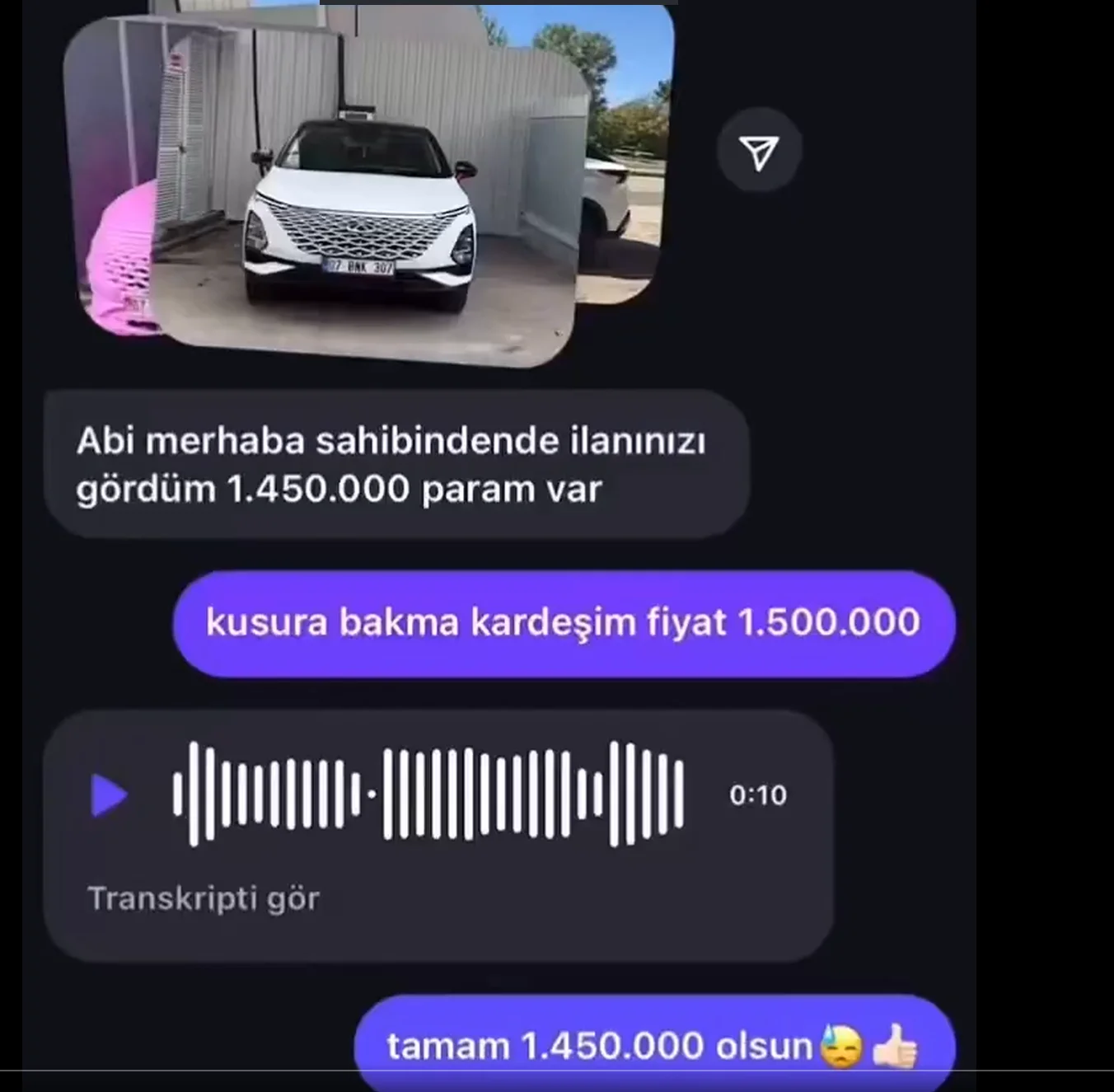The image size is (1114, 1092).
Task: Tap Transkripti gör under voice message
Action: click(x=204, y=898)
